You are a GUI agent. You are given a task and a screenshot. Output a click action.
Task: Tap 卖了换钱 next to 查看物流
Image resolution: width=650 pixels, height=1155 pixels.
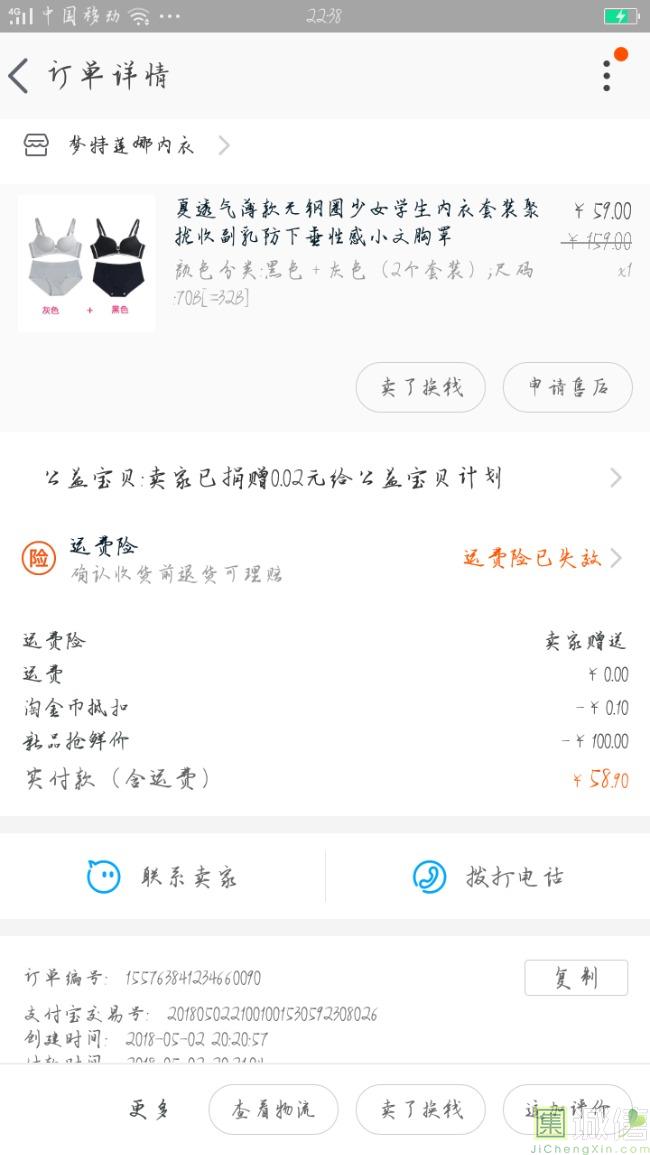tap(420, 1109)
